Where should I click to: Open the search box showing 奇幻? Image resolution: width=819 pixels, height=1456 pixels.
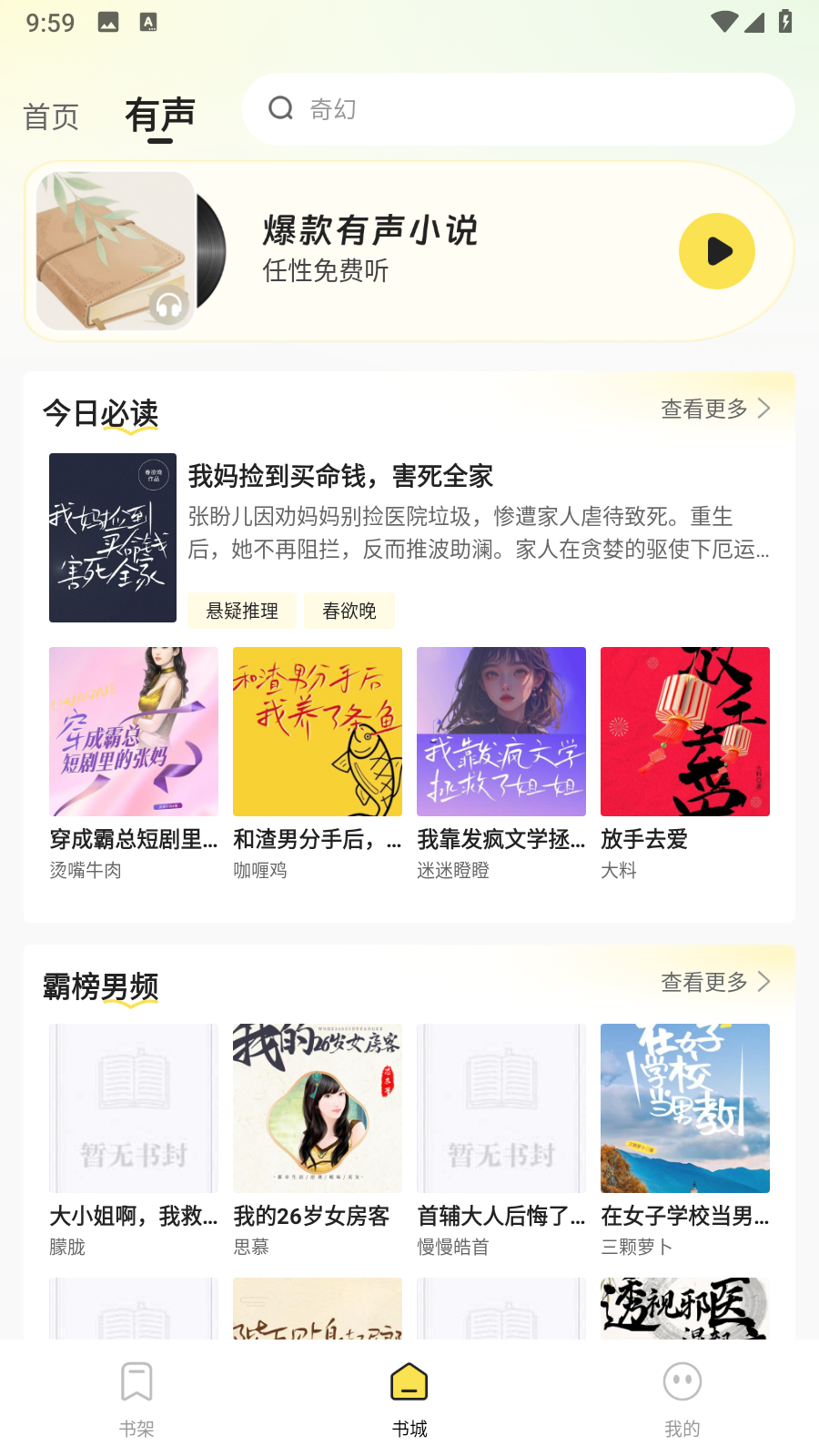point(517,109)
